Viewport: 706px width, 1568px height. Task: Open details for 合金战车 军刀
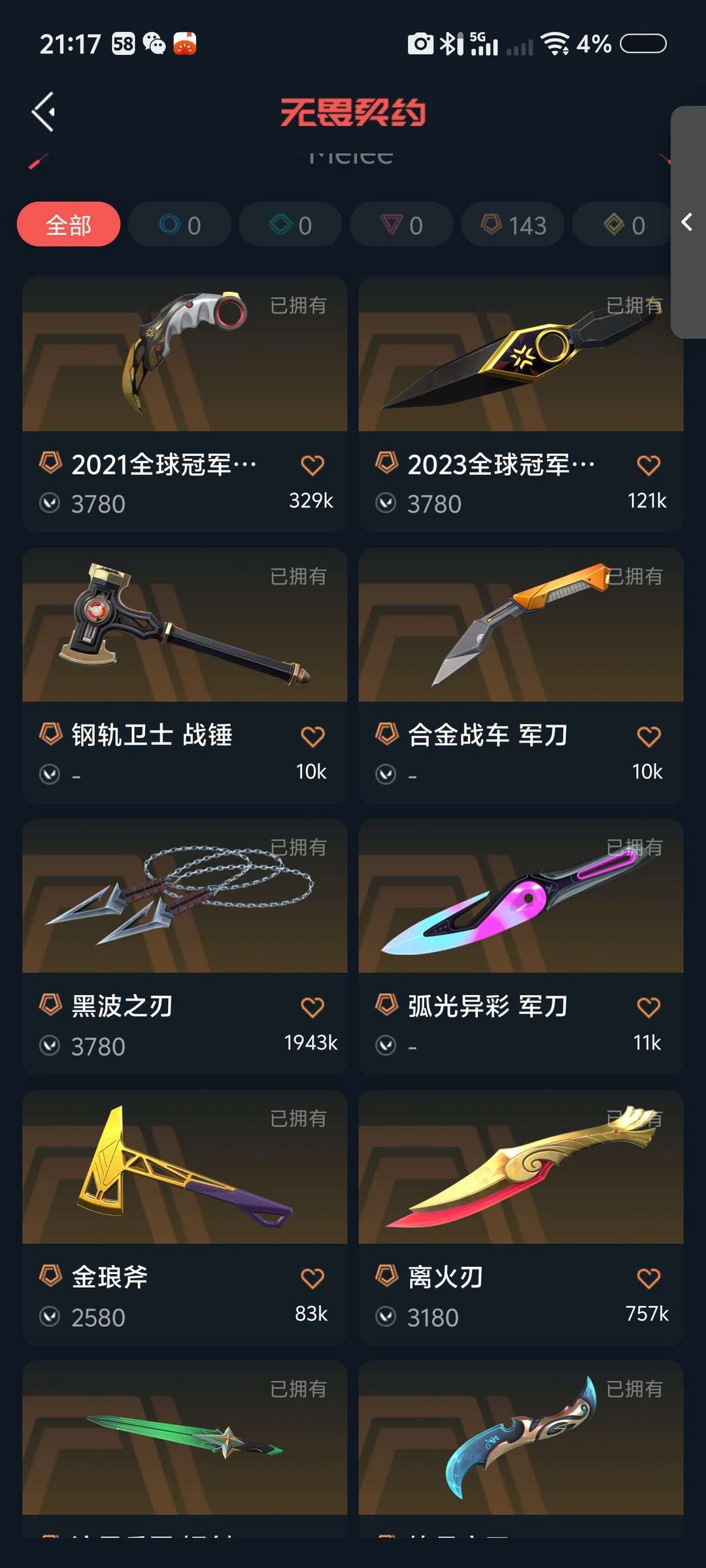click(520, 629)
